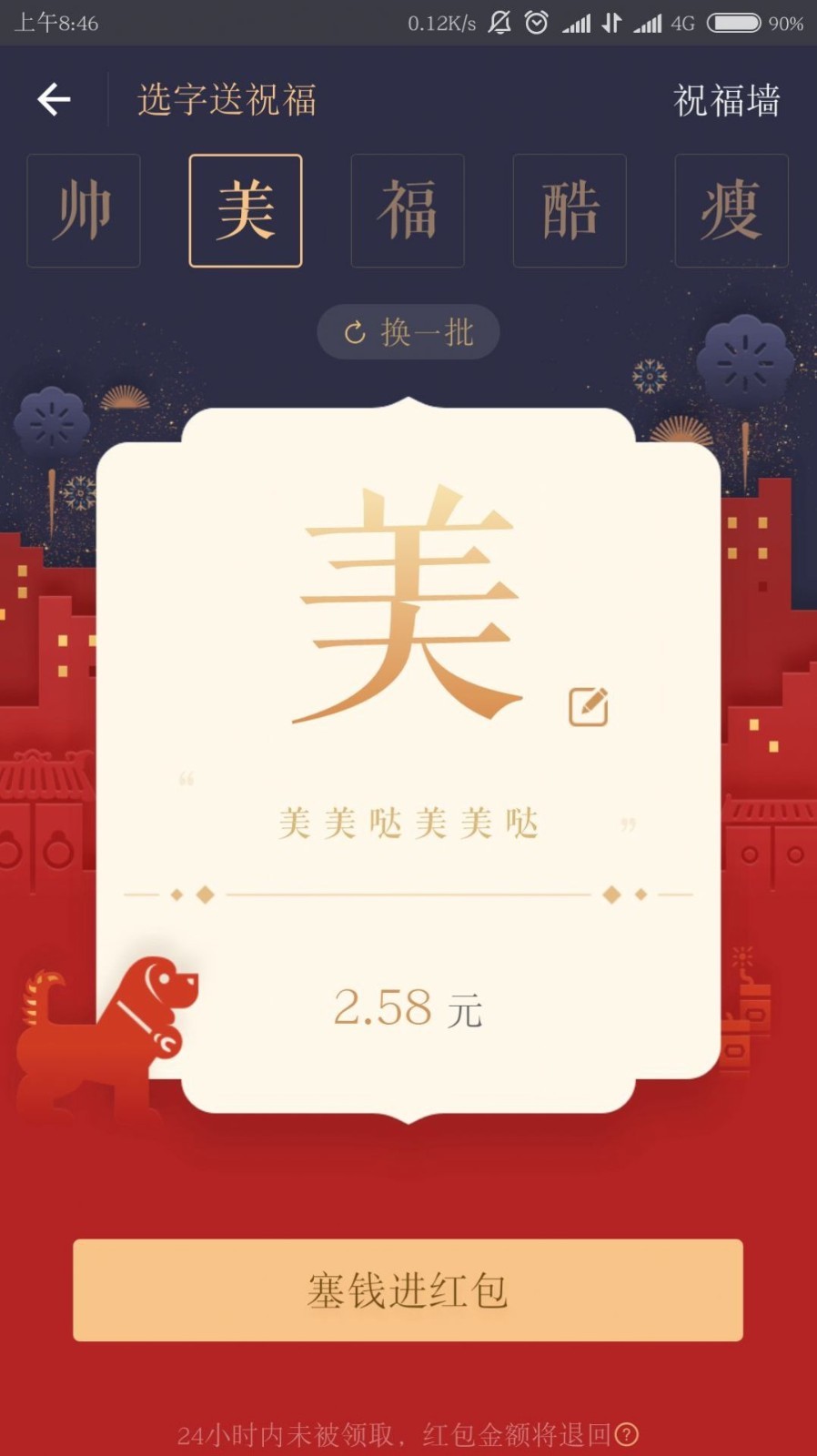
Task: Tap 塞钱进红包 to send the red packet
Action: [408, 1289]
